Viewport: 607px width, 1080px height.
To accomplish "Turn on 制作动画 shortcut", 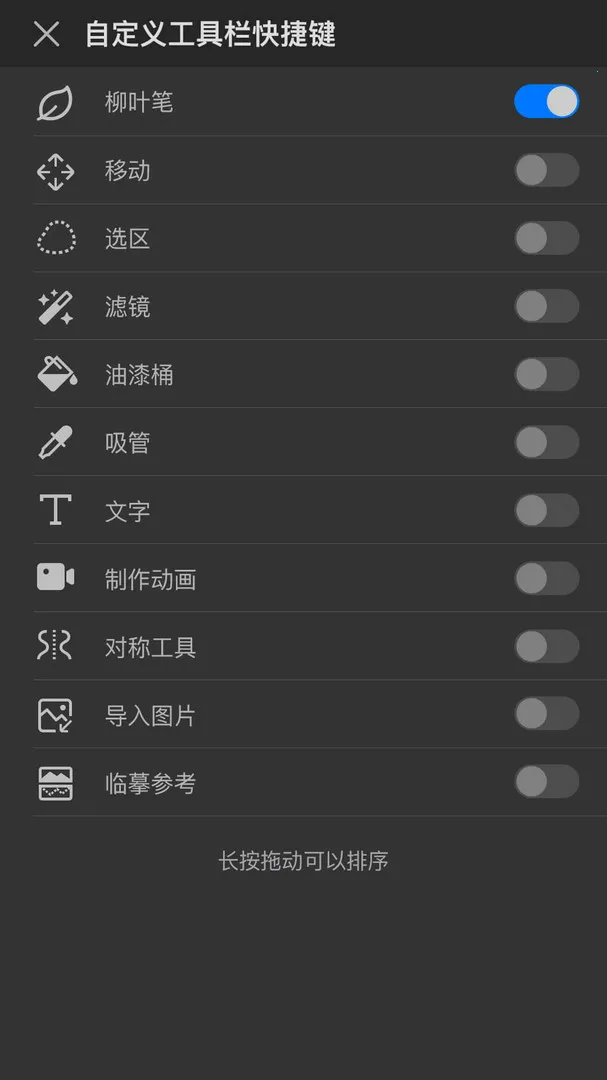I will [546, 578].
